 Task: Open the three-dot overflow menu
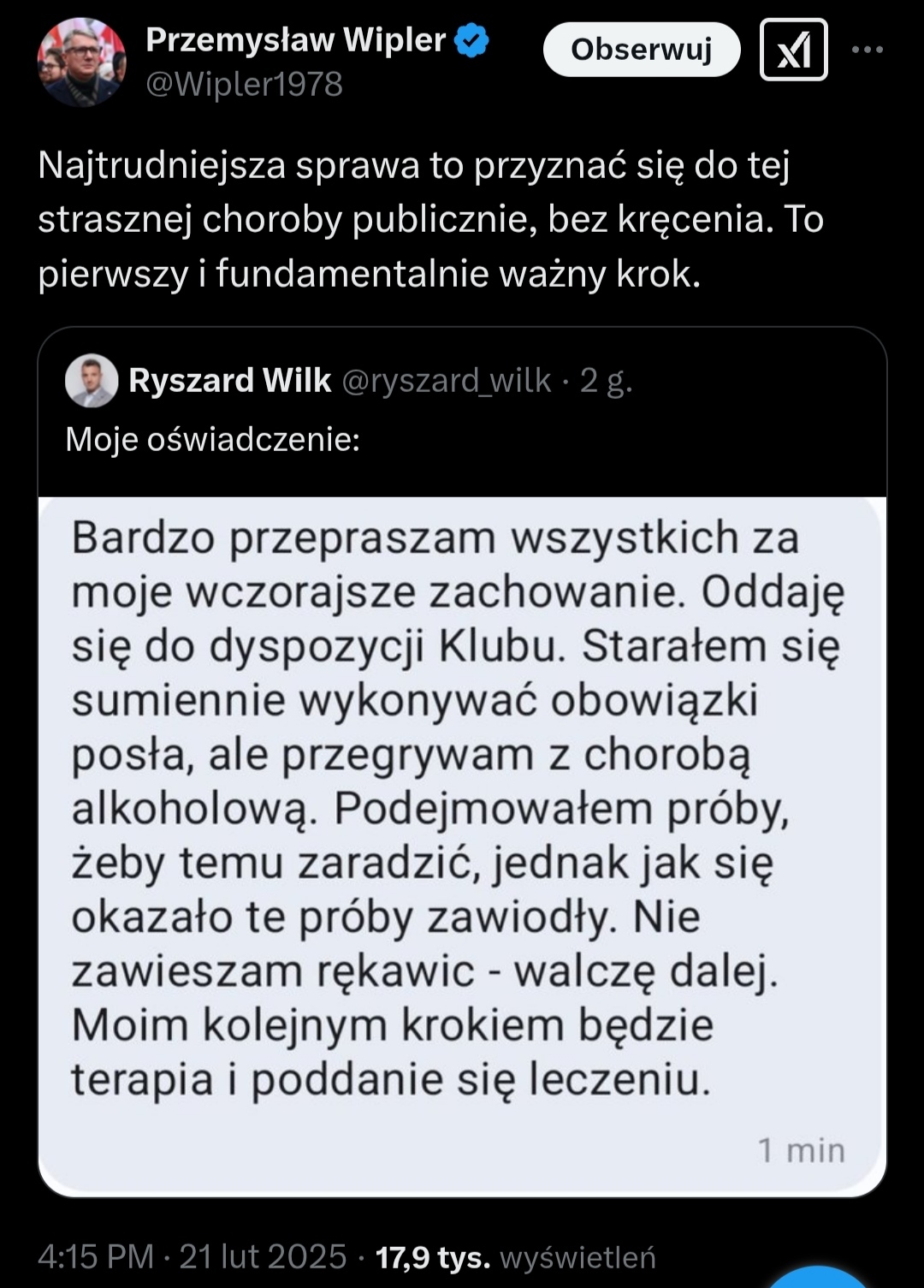pos(868,50)
